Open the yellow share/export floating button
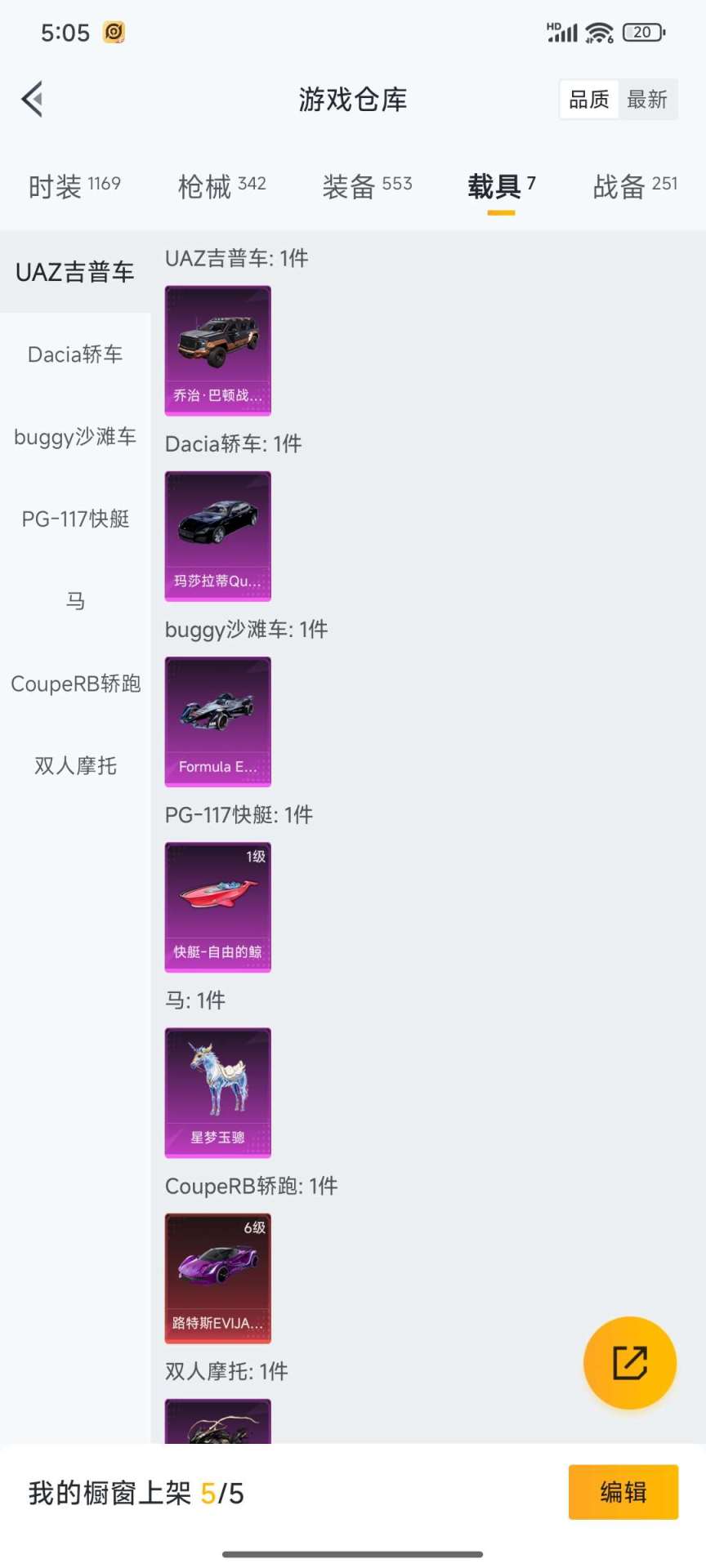The width and height of the screenshot is (706, 1568). coord(629,1362)
